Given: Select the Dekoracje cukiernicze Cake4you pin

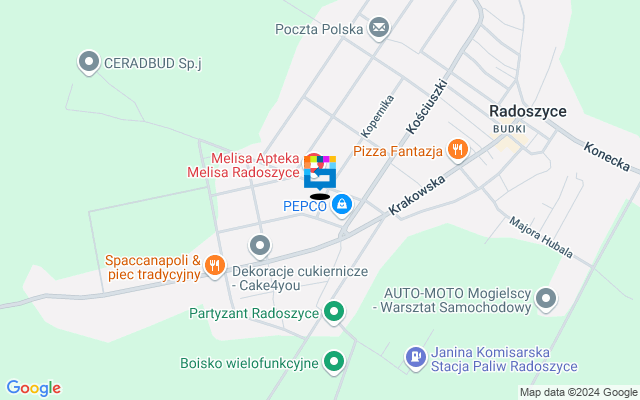Looking at the screenshot, I should (260, 244).
